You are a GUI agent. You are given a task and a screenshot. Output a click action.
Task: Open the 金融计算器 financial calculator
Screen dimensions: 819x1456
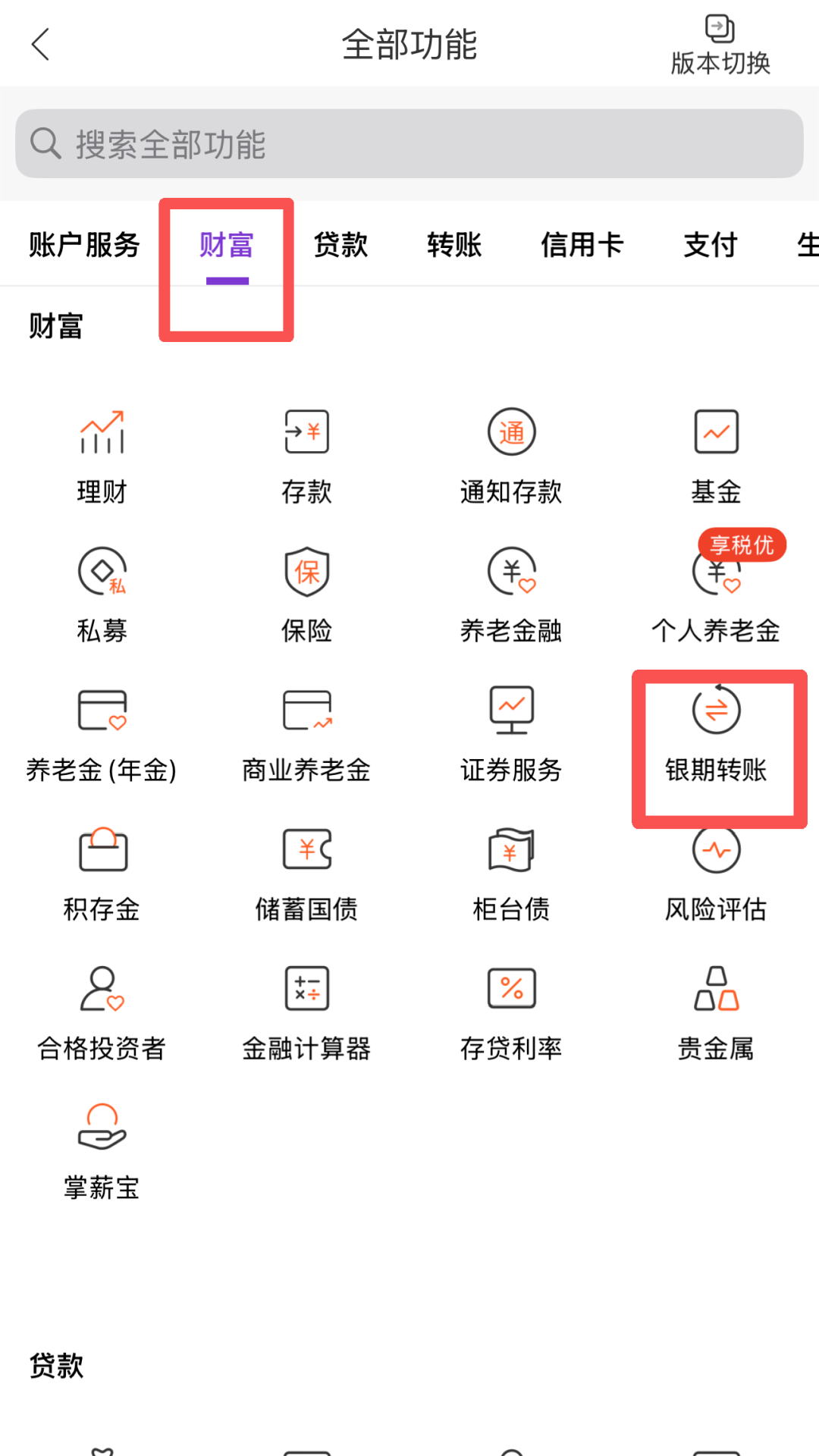pyautogui.click(x=306, y=1012)
